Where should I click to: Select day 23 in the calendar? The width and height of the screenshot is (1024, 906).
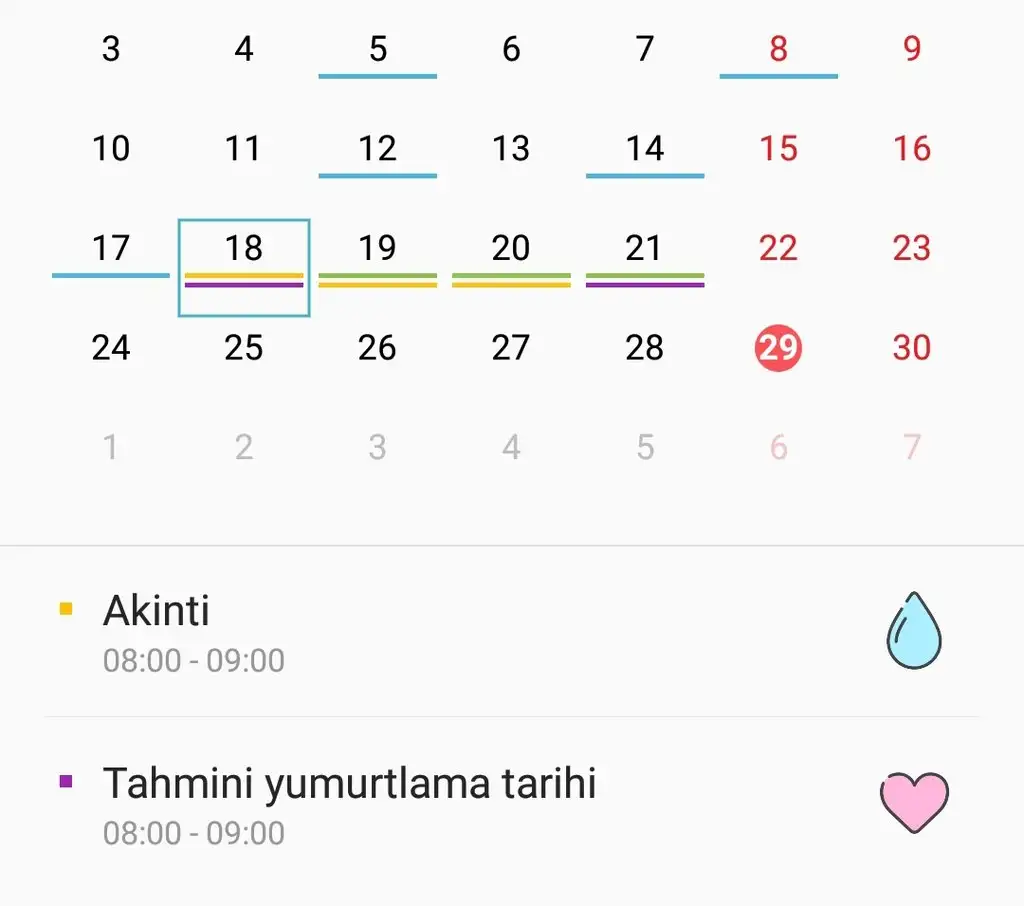pos(911,248)
